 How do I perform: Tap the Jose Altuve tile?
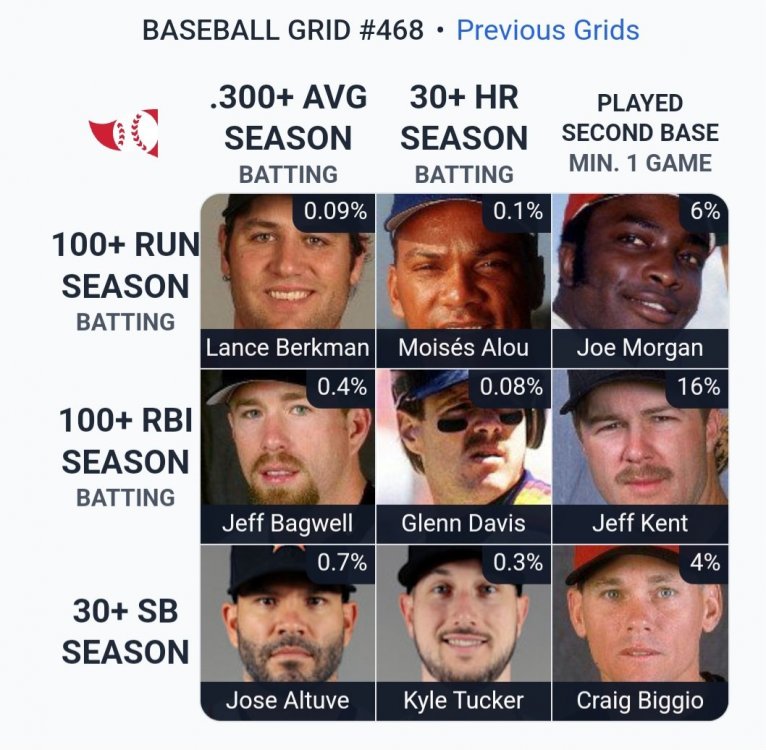[288, 630]
